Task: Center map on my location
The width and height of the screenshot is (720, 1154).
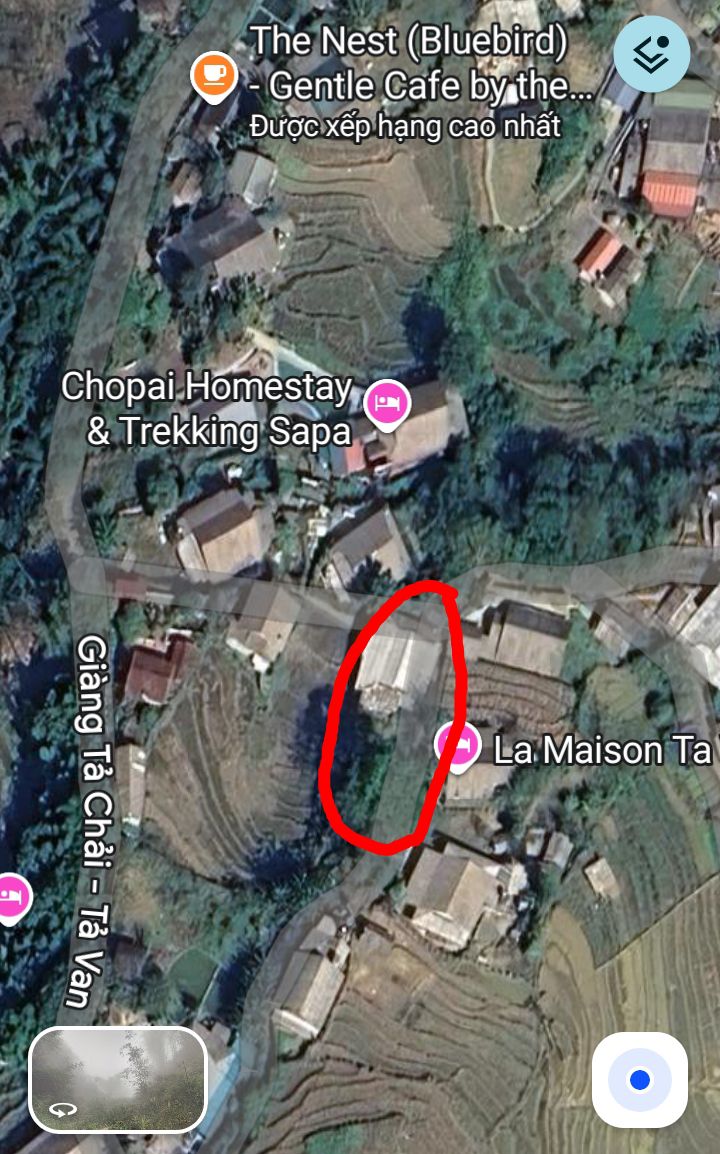Action: [640, 1080]
